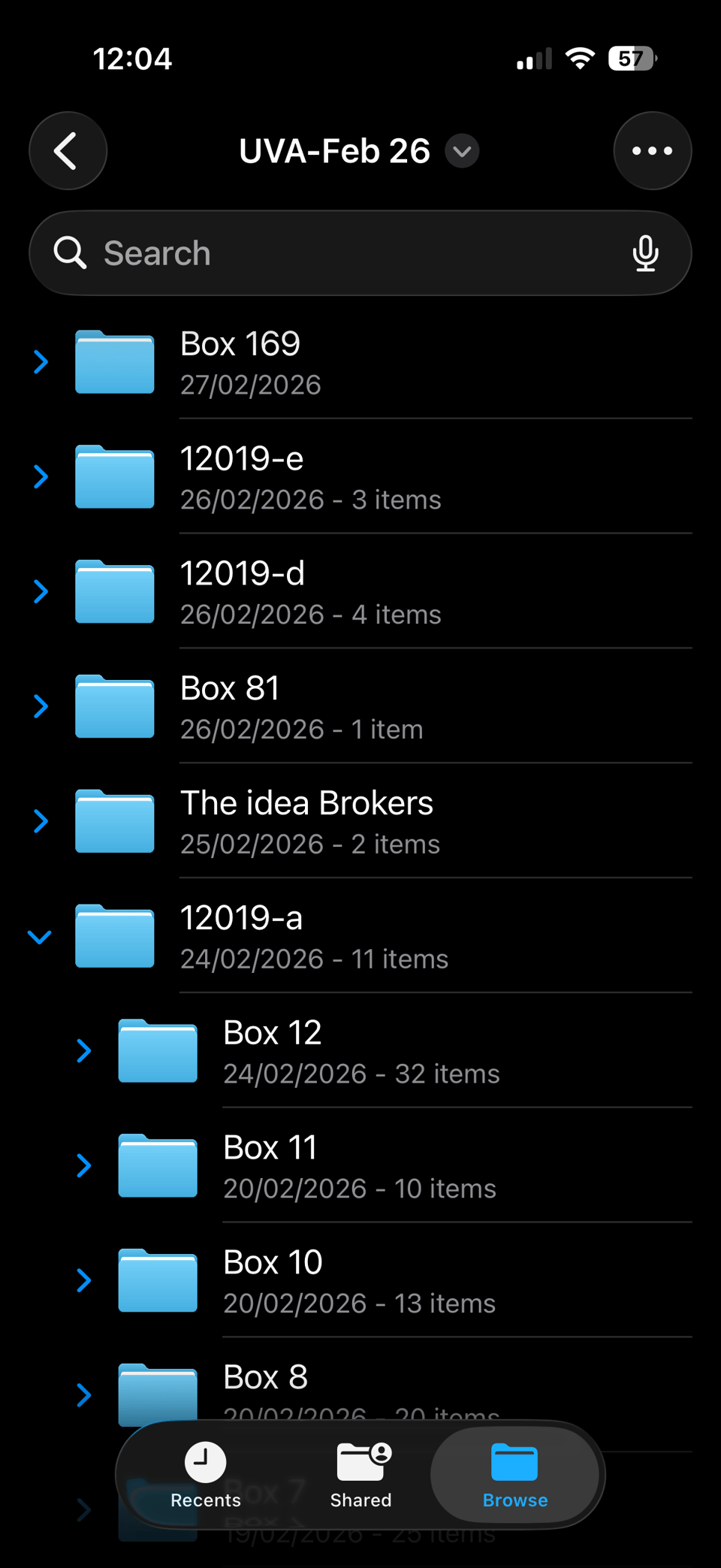The image size is (721, 1568).
Task: Tap the microphone icon for voice search
Action: [x=646, y=252]
